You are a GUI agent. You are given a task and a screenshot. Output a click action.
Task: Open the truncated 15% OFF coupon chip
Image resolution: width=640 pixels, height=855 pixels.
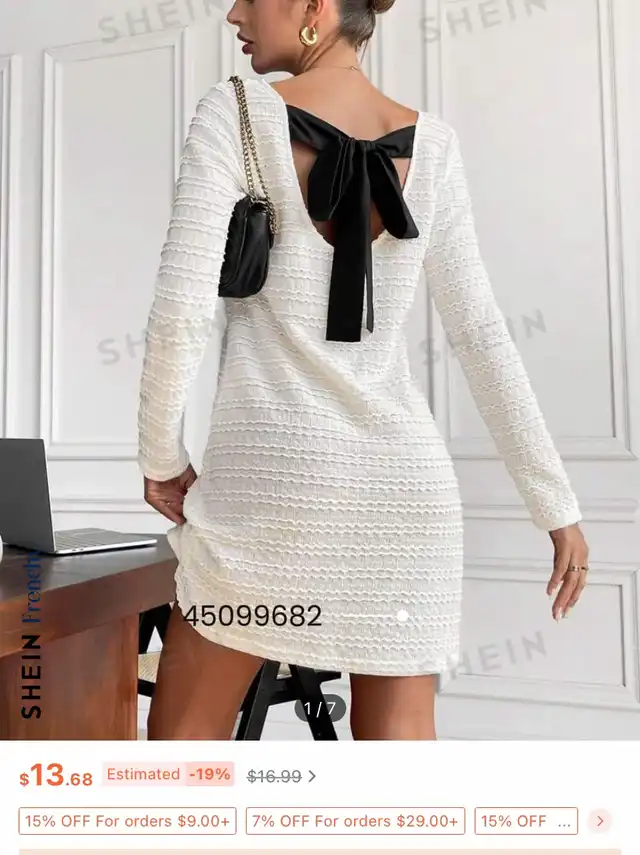pyautogui.click(x=526, y=821)
